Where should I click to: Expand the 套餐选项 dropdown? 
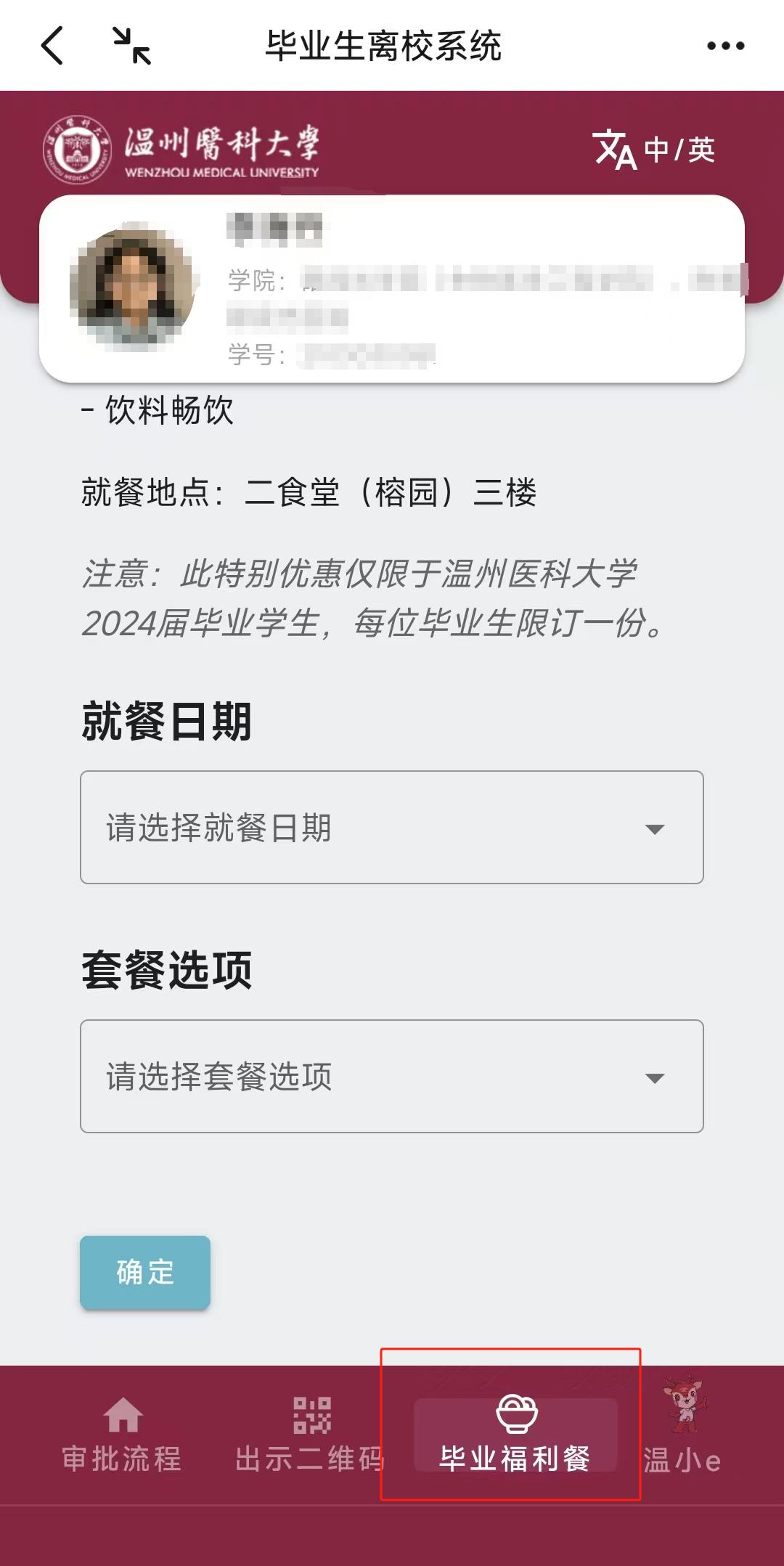coord(392,1077)
